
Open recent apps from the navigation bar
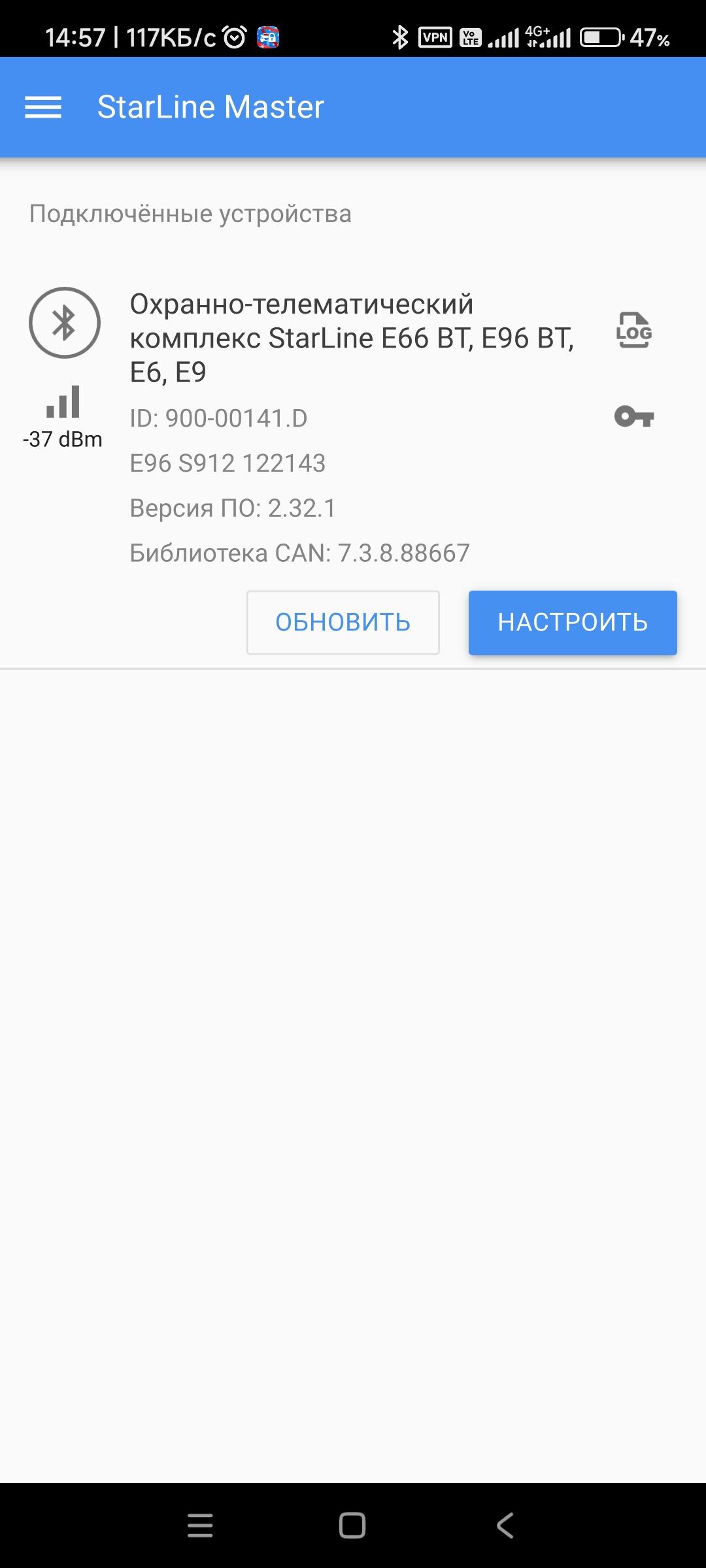[200, 1526]
